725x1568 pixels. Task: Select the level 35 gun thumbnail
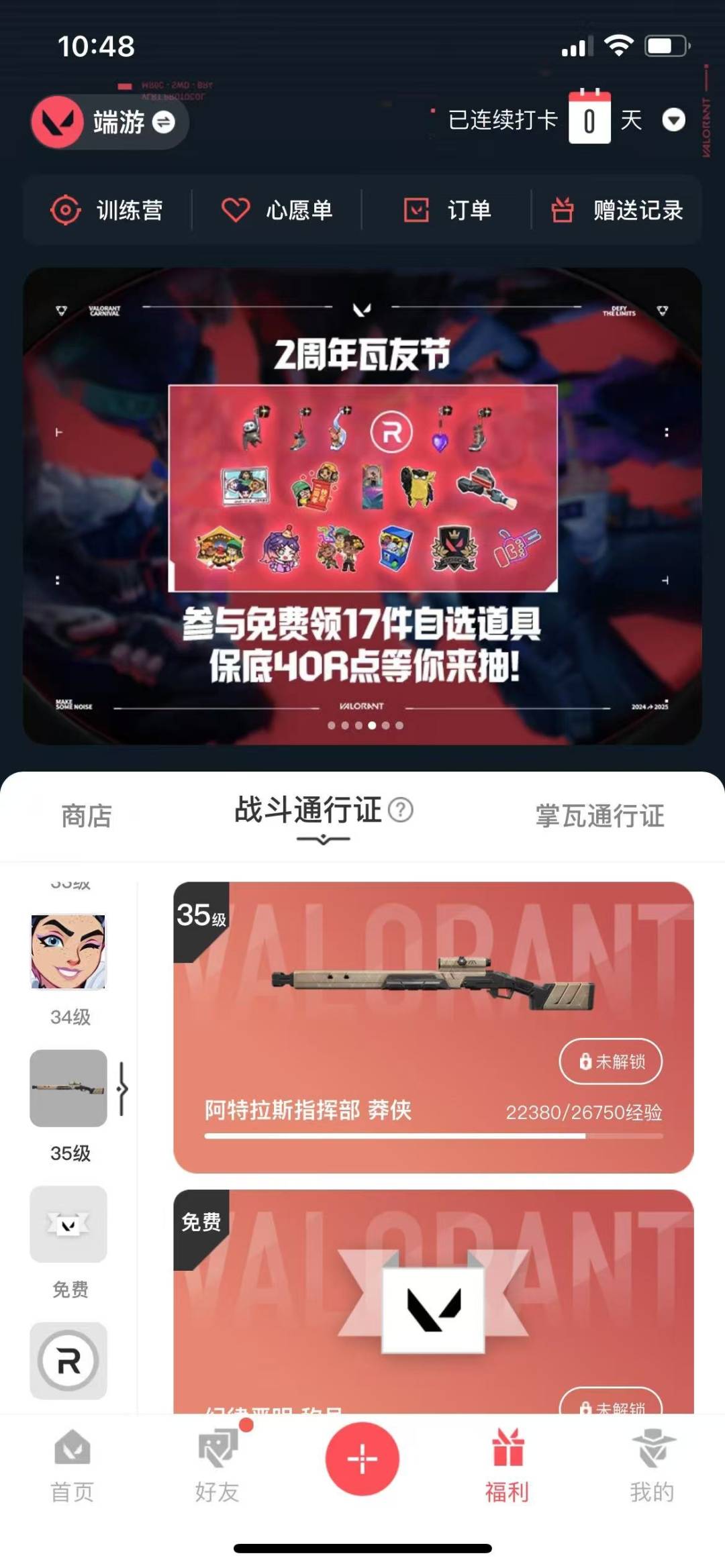click(68, 1088)
